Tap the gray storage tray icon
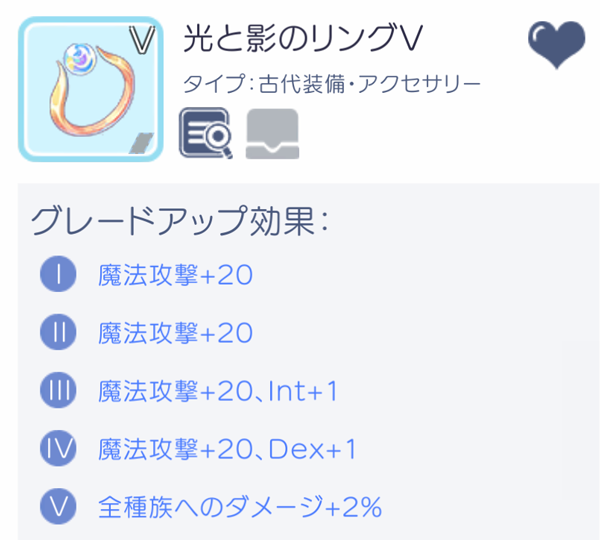This screenshot has height=540, width=600. 266,132
